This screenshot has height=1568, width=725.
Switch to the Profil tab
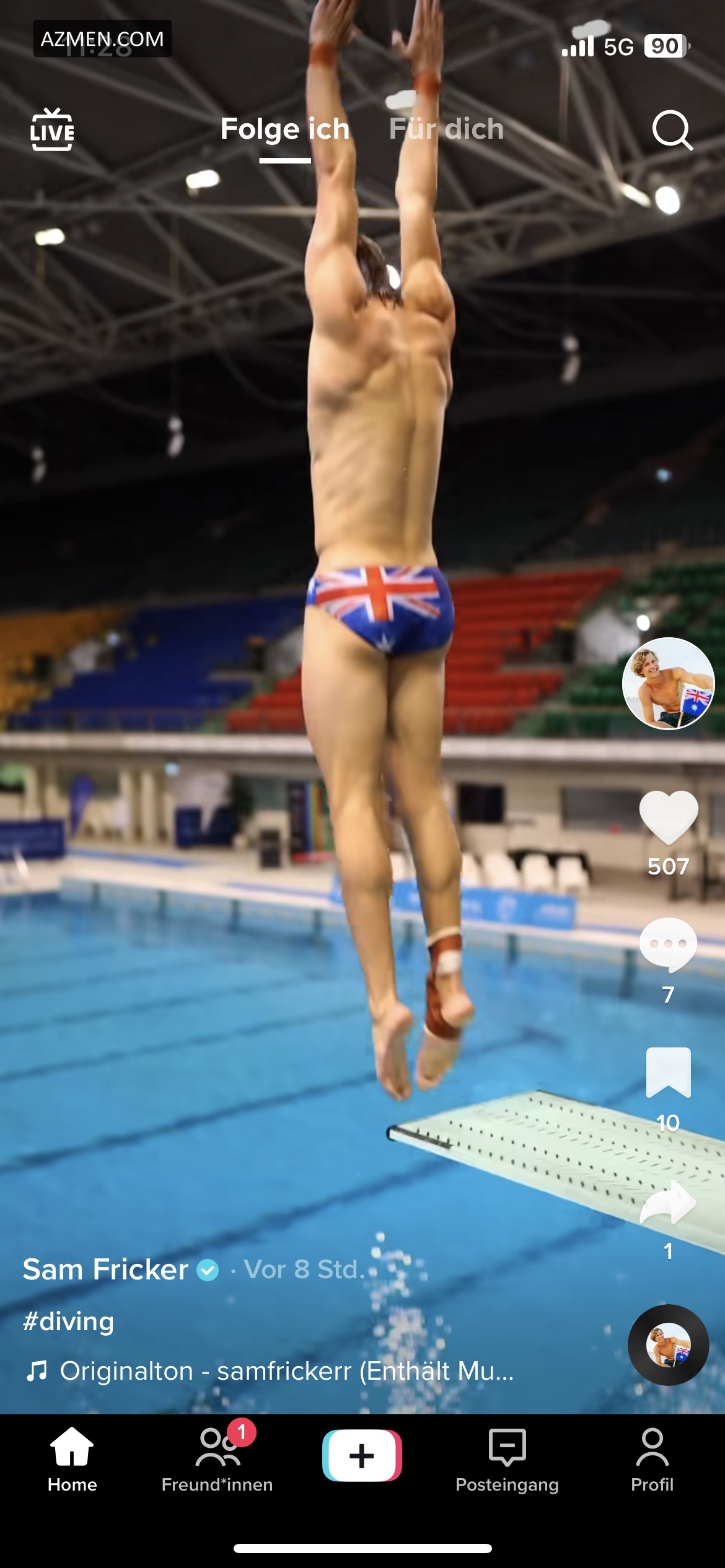(652, 1459)
